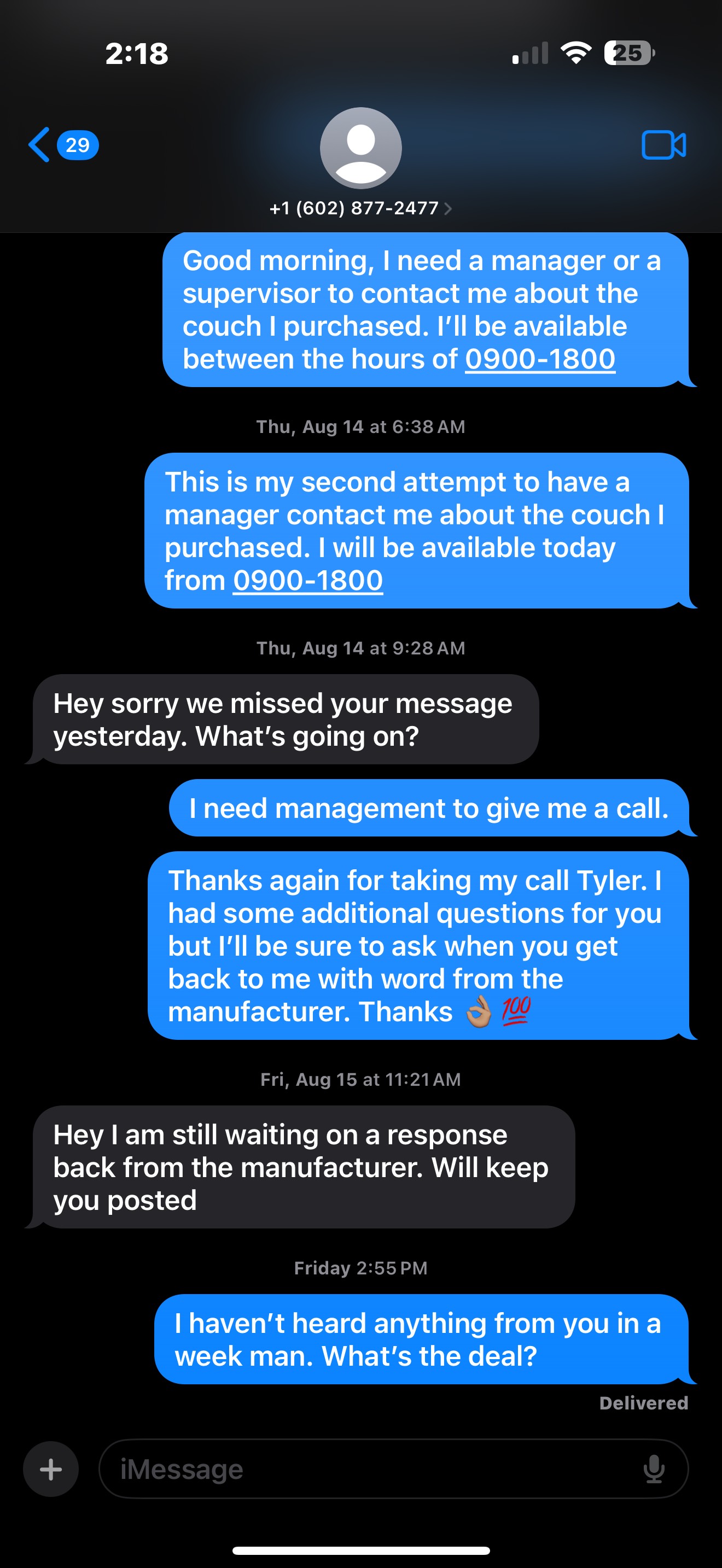Open the plus attachments menu
Viewport: 722px width, 1568px height.
(51, 1469)
